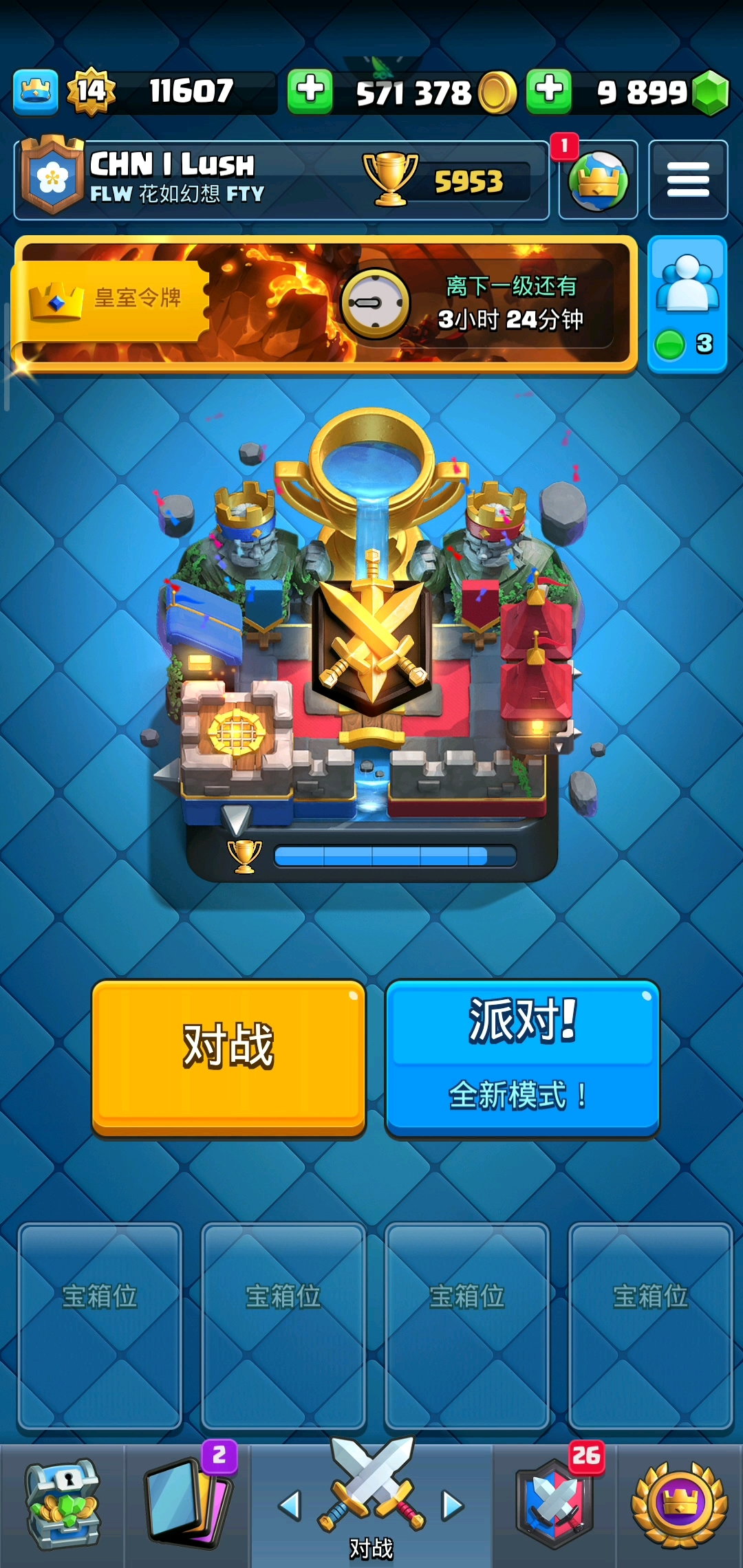Tap the plus button to add gold
This screenshot has width=743, height=1568.
310,91
